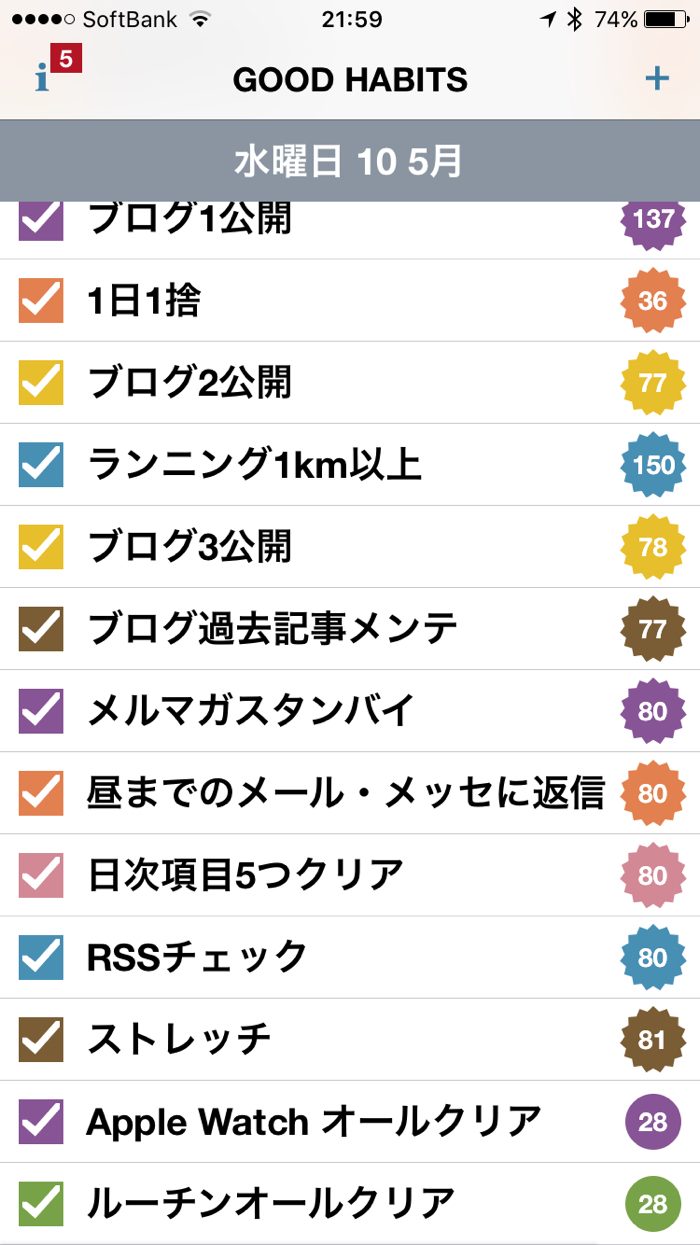This screenshot has width=700, height=1245.
Task: Uncheck the RSSチェック checkbox
Action: (x=41, y=957)
